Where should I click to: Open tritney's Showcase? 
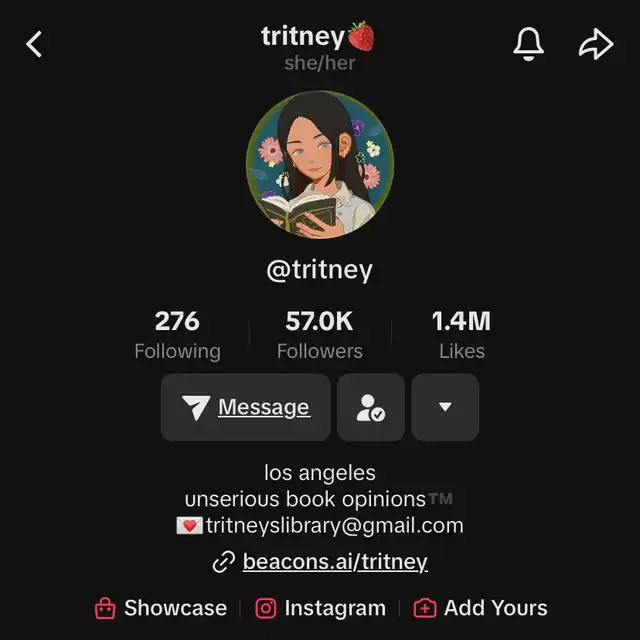(160, 608)
